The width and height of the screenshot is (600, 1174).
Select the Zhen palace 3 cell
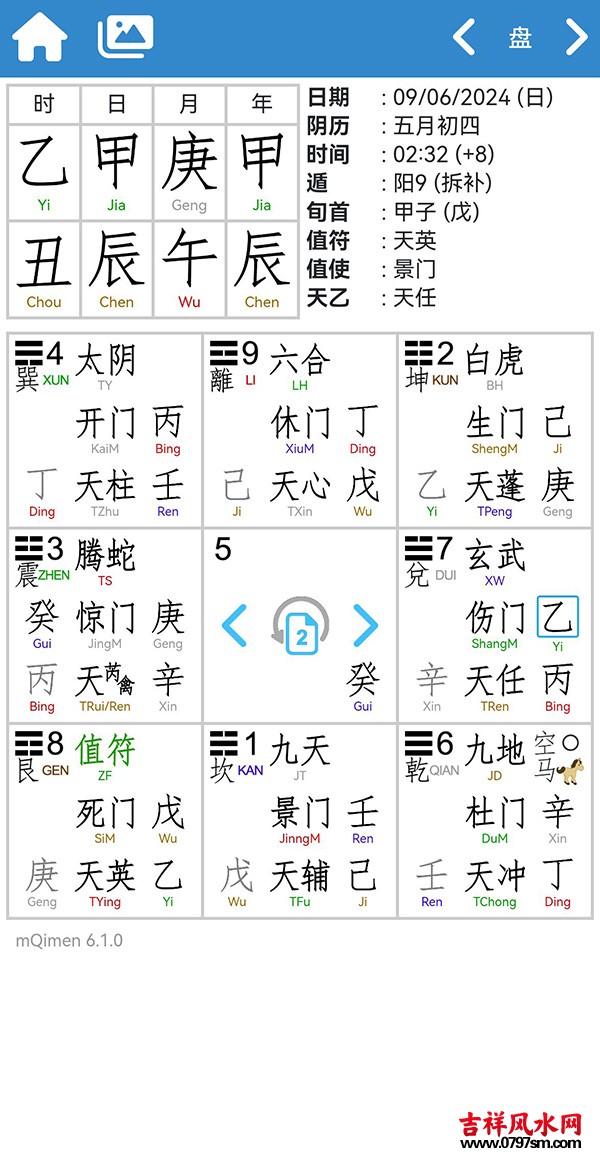pyautogui.click(x=105, y=625)
